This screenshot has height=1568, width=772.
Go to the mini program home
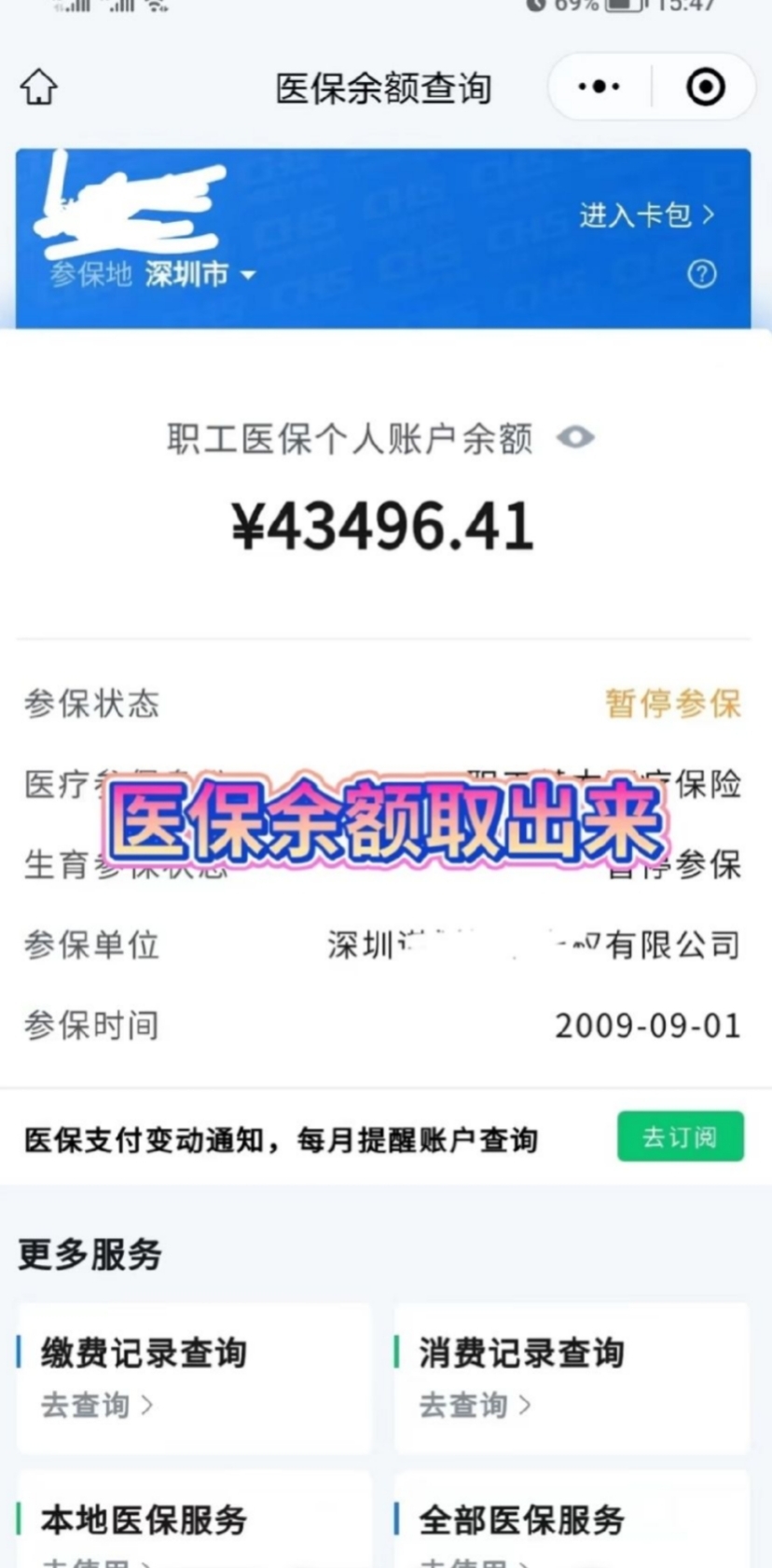click(39, 88)
